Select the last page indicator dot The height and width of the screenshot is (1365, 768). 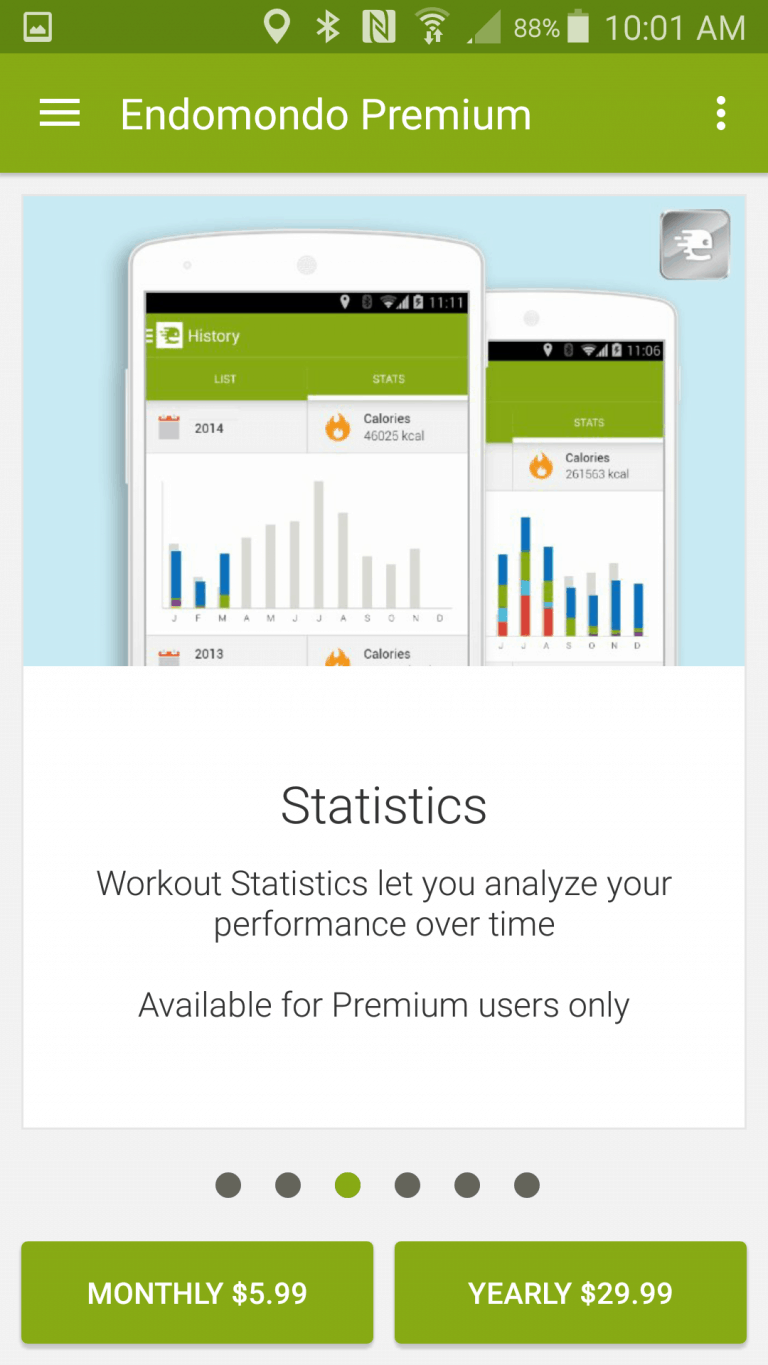point(527,1185)
